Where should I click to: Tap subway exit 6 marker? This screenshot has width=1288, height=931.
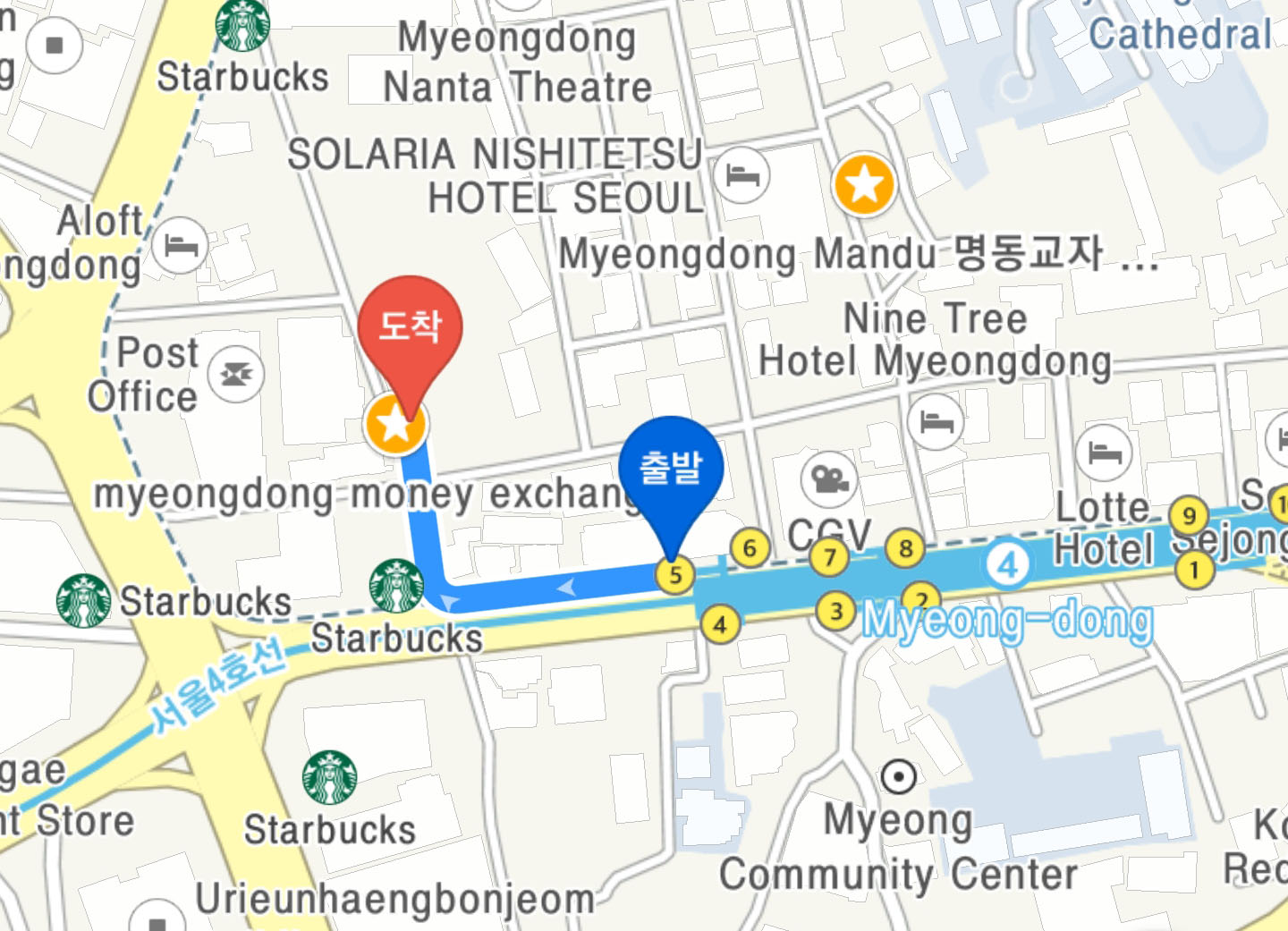(750, 548)
